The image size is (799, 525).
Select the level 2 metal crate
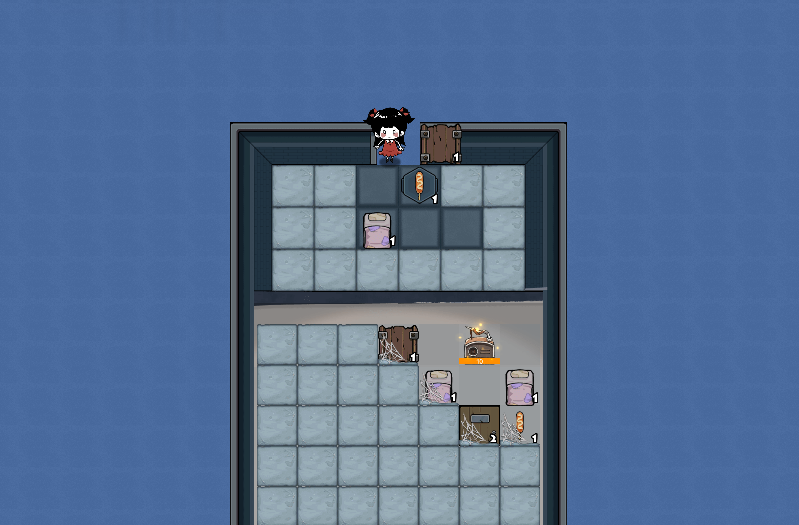click(x=479, y=425)
